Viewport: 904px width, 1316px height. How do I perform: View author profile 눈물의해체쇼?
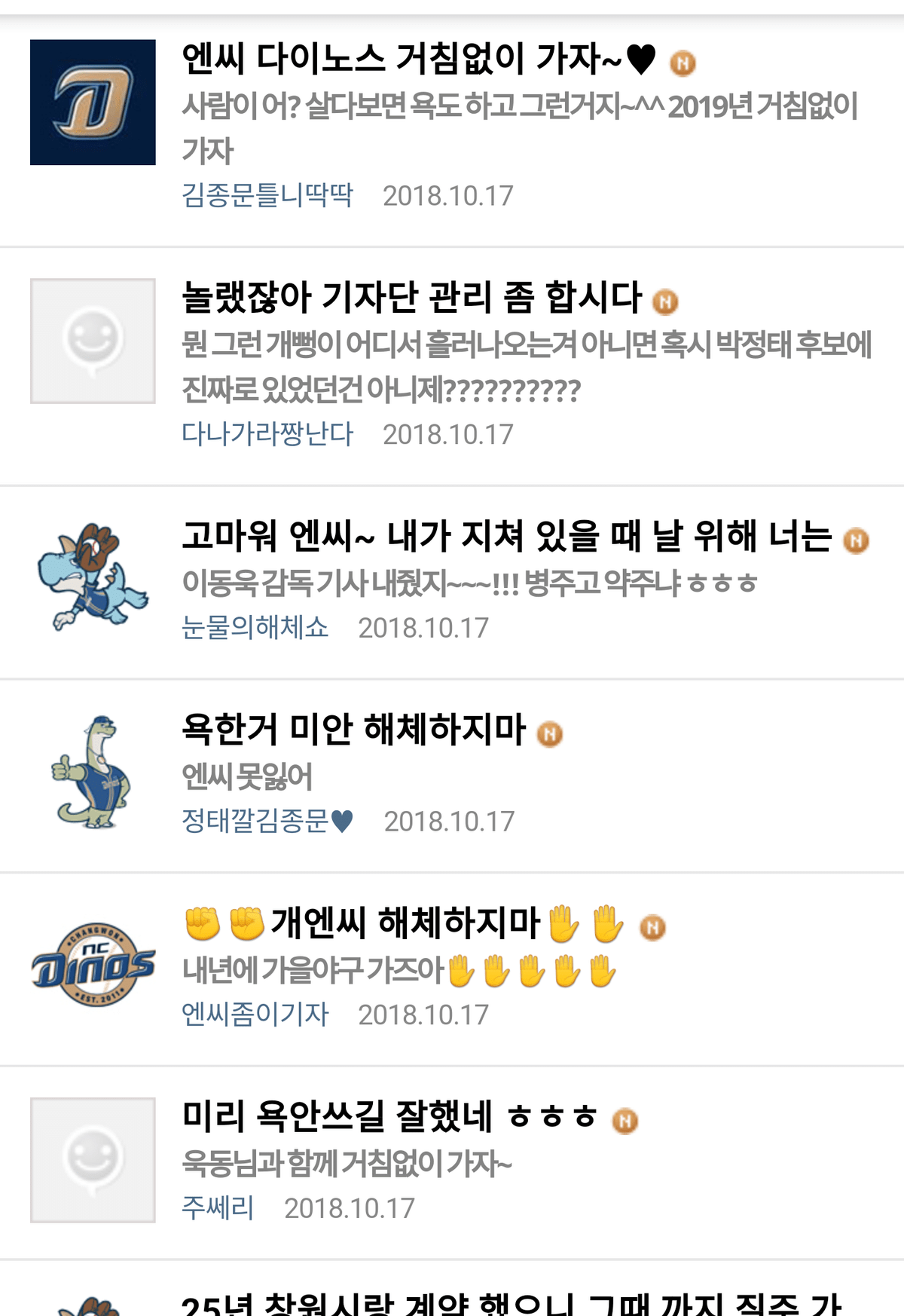coord(255,628)
